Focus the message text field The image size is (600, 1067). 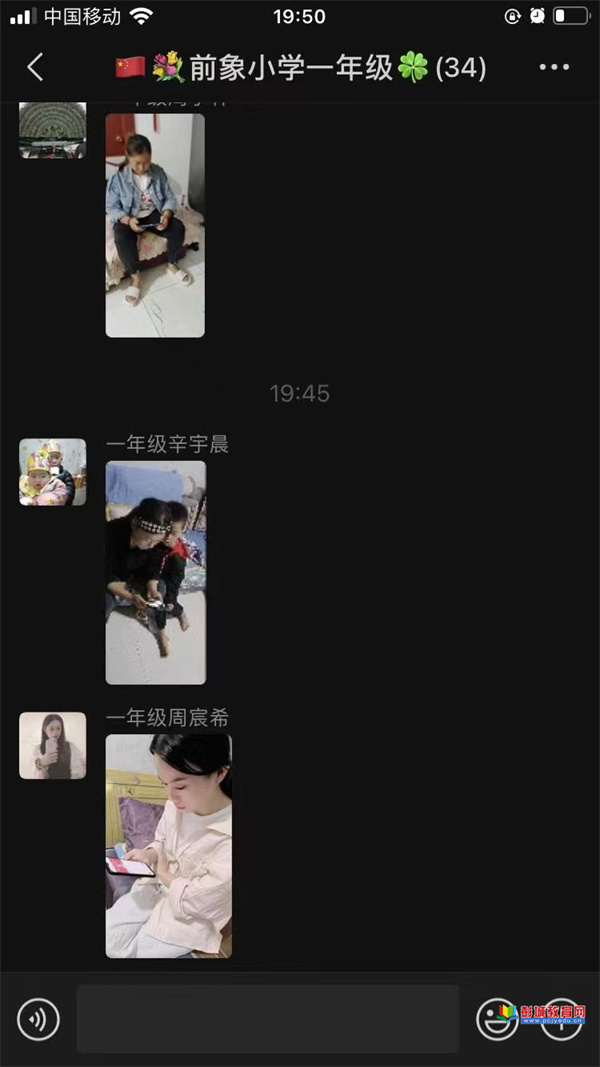pyautogui.click(x=267, y=1019)
